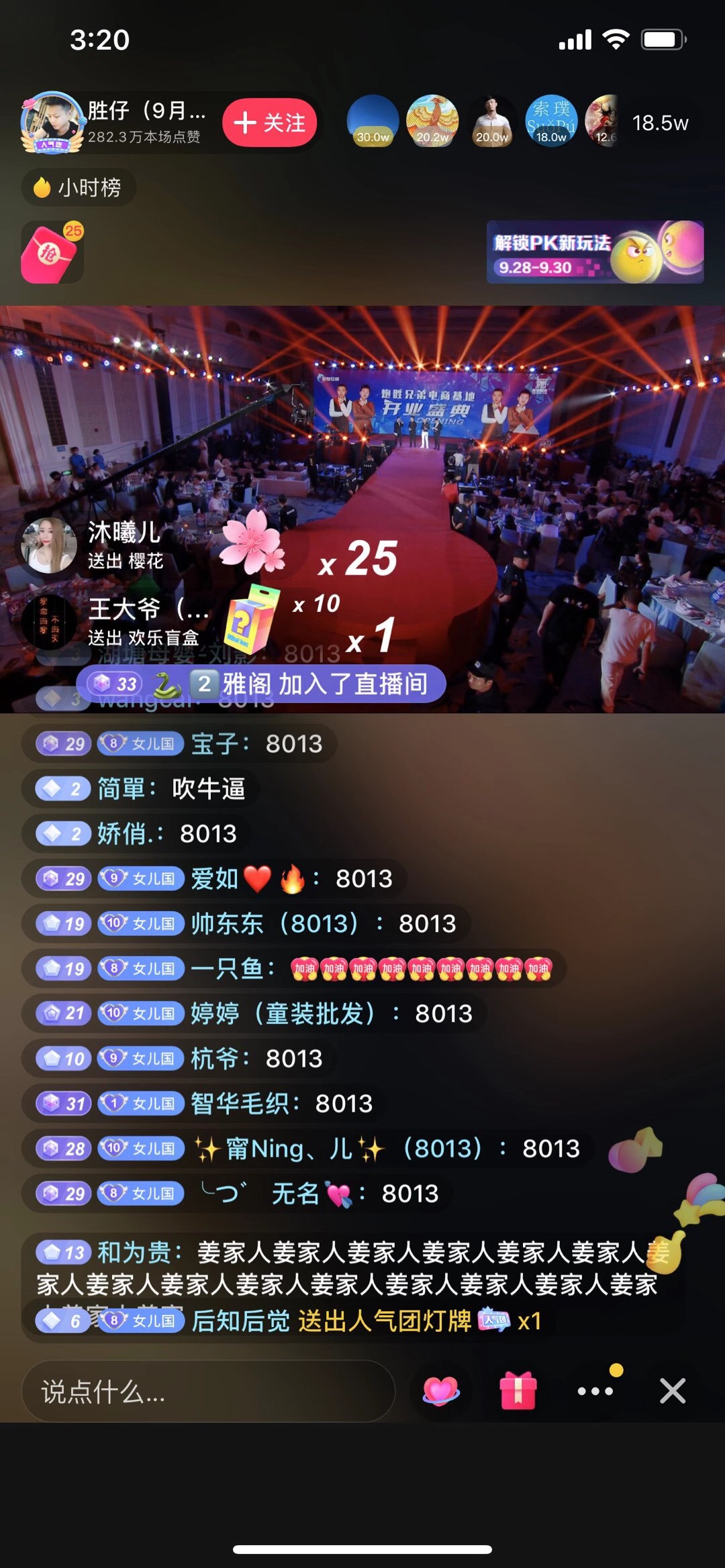Open the 索璞 viewer avatar with 18.0w
This screenshot has width=725, height=1568.
tap(551, 121)
